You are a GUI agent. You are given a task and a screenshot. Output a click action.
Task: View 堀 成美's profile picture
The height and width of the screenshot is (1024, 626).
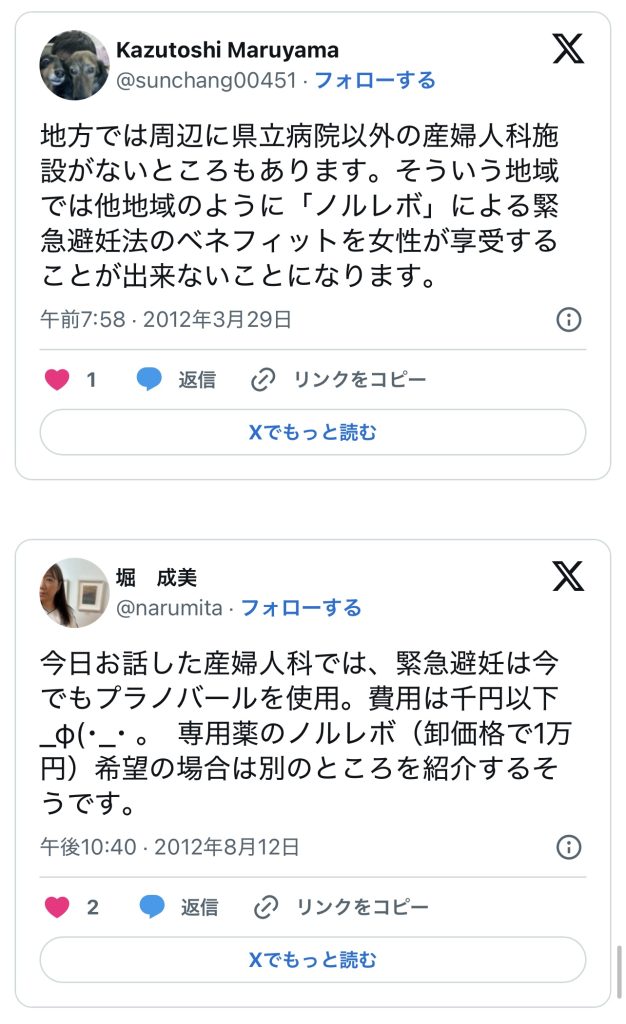point(74,593)
